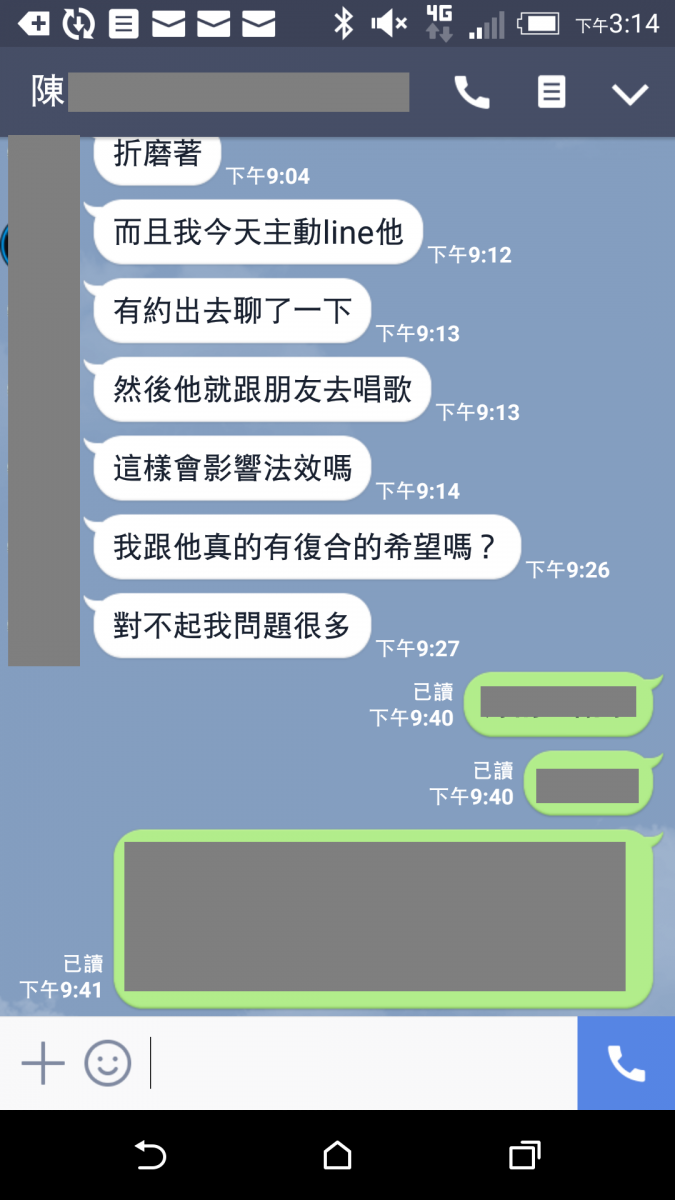Go back using the system back button
Screen dimensions: 675x1200
pyautogui.click(x=150, y=1155)
